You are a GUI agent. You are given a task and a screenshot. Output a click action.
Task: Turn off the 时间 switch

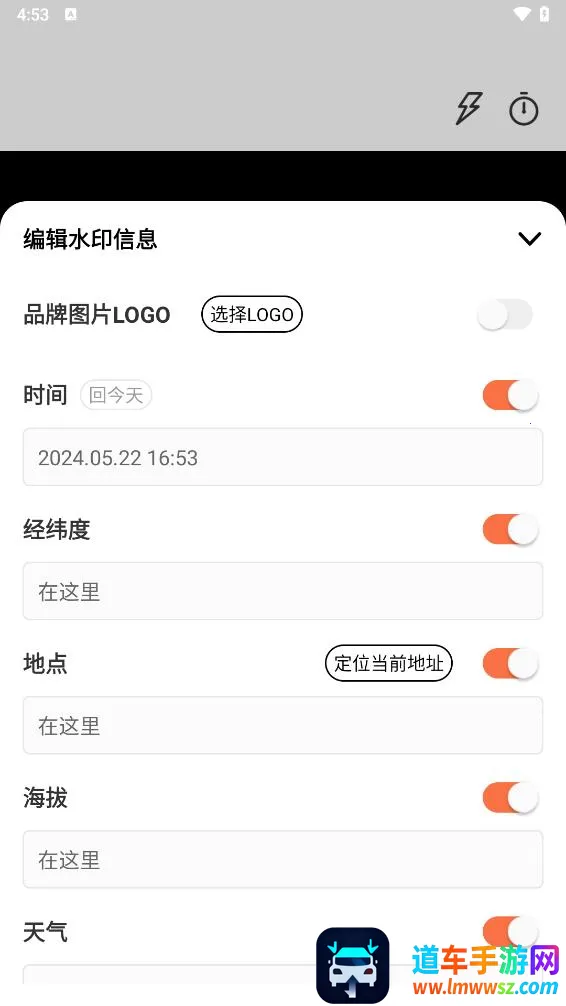tap(510, 395)
